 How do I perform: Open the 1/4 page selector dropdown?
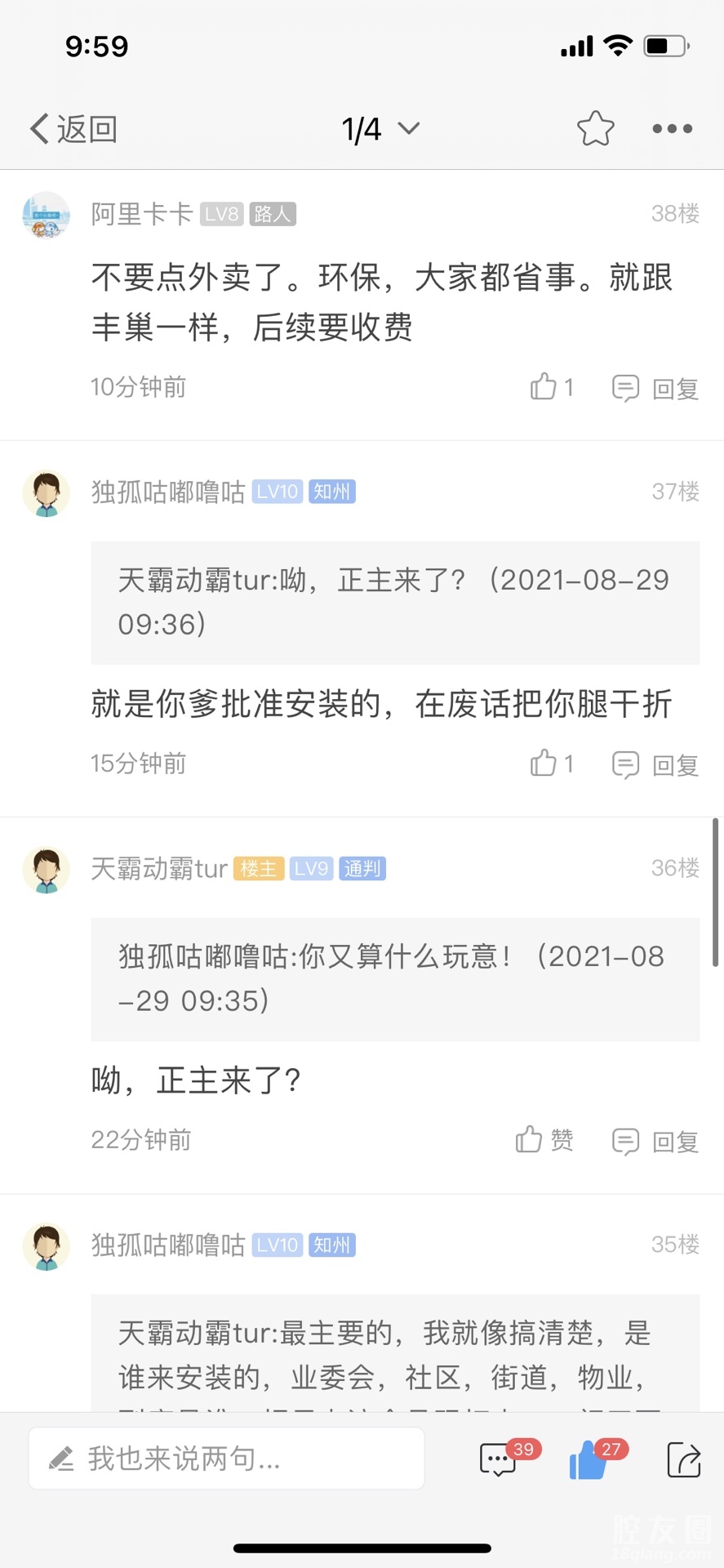(x=380, y=129)
